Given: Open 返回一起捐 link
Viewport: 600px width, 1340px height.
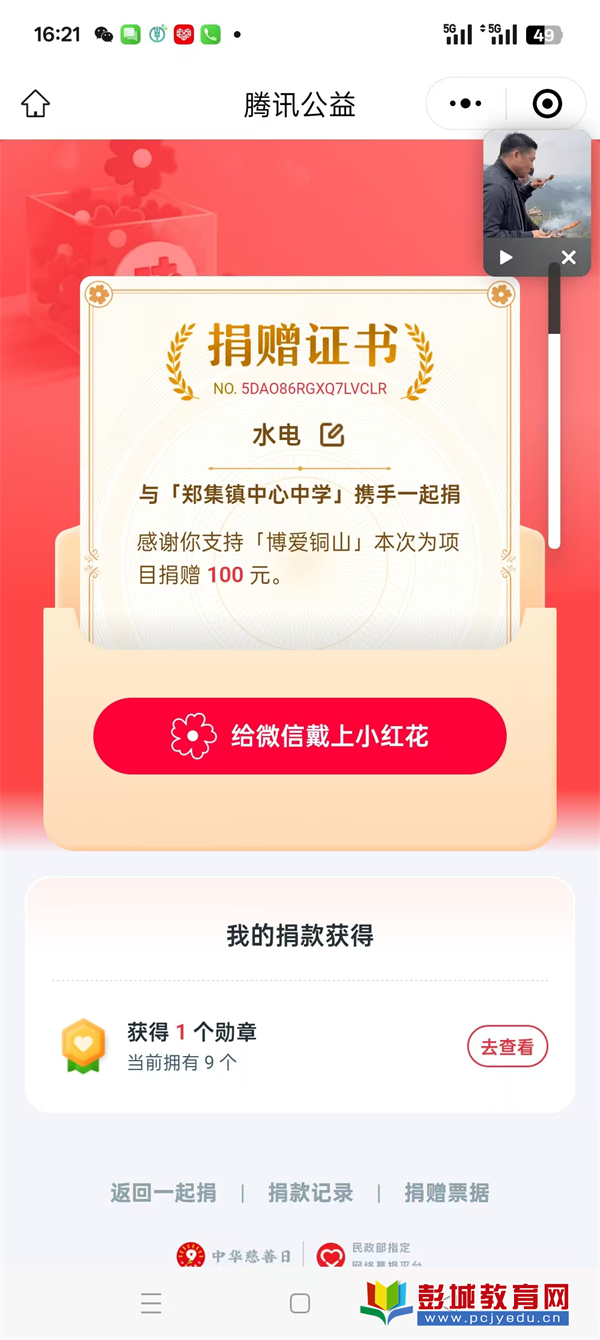Looking at the screenshot, I should coord(163,1193).
